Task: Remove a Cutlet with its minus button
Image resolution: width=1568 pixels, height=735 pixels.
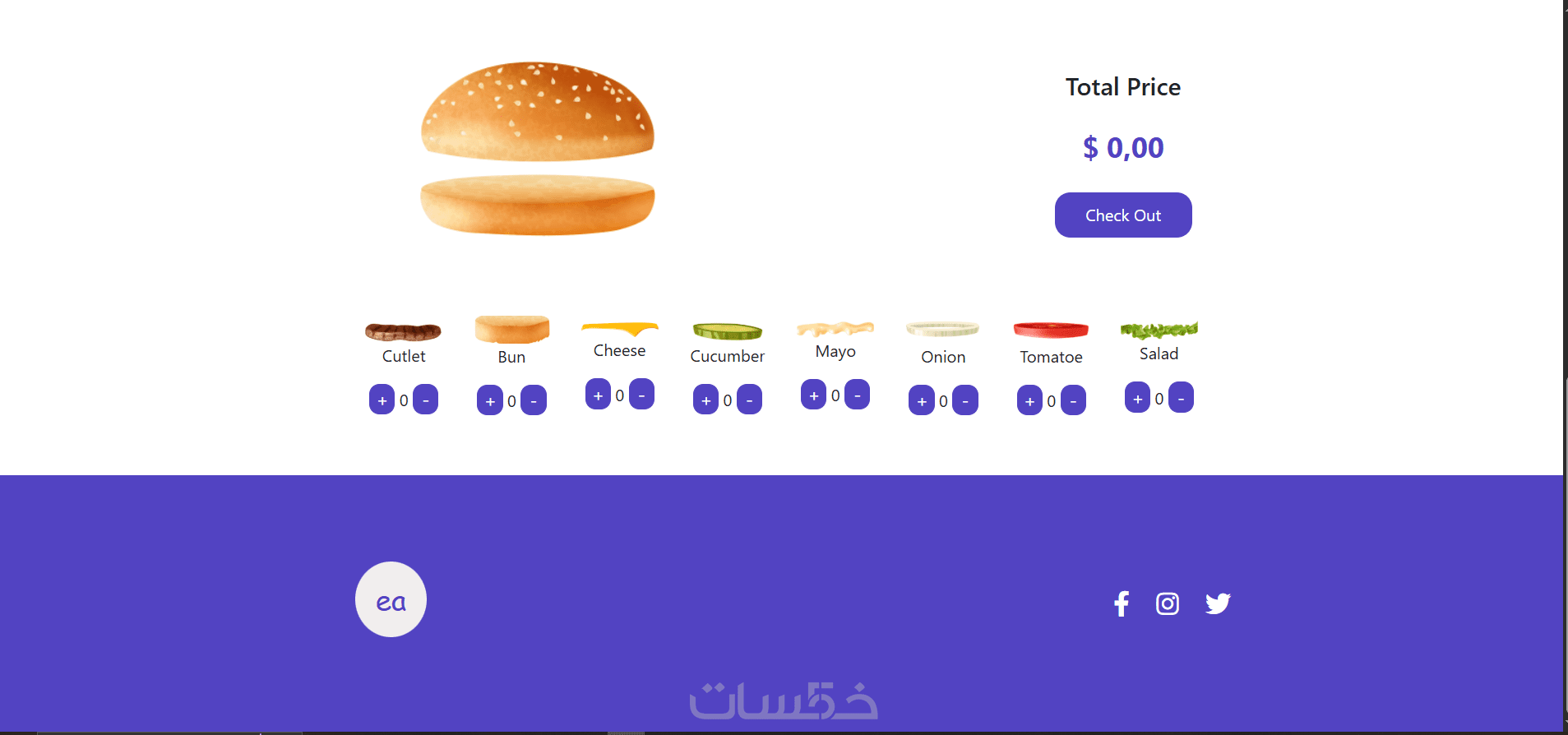Action: pyautogui.click(x=425, y=400)
